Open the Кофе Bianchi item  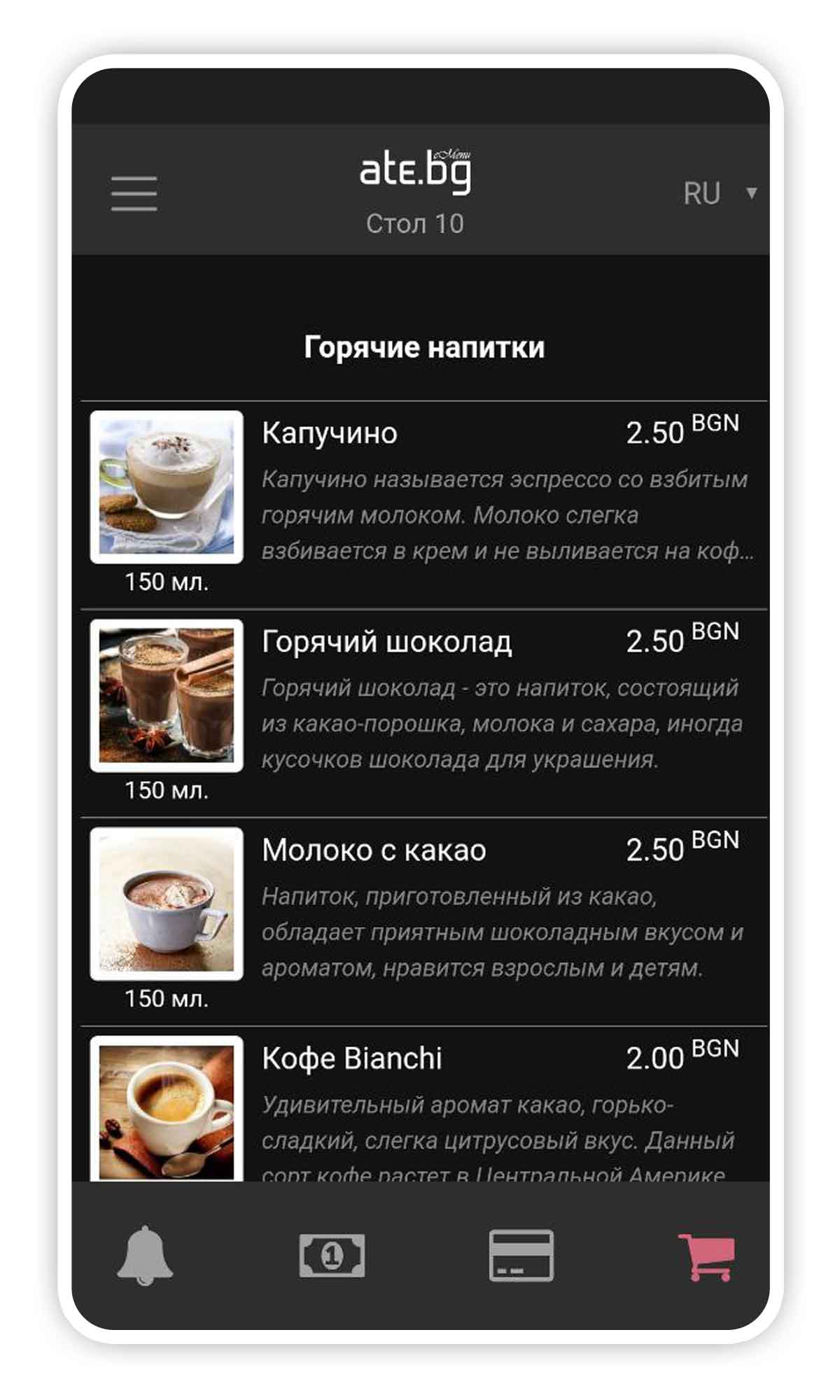(424, 1105)
